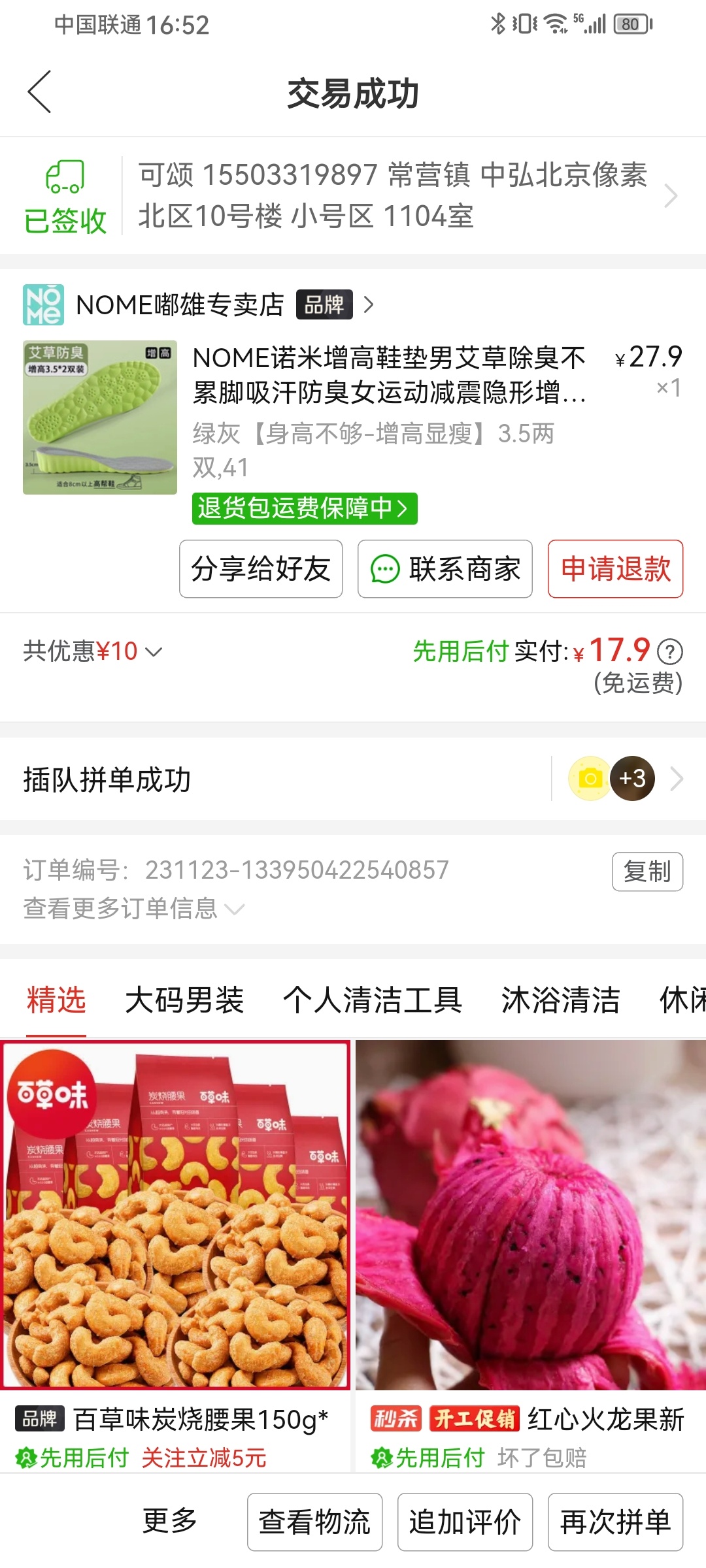
Task: Expand the 共优惠¥10 discount details
Action: (93, 651)
